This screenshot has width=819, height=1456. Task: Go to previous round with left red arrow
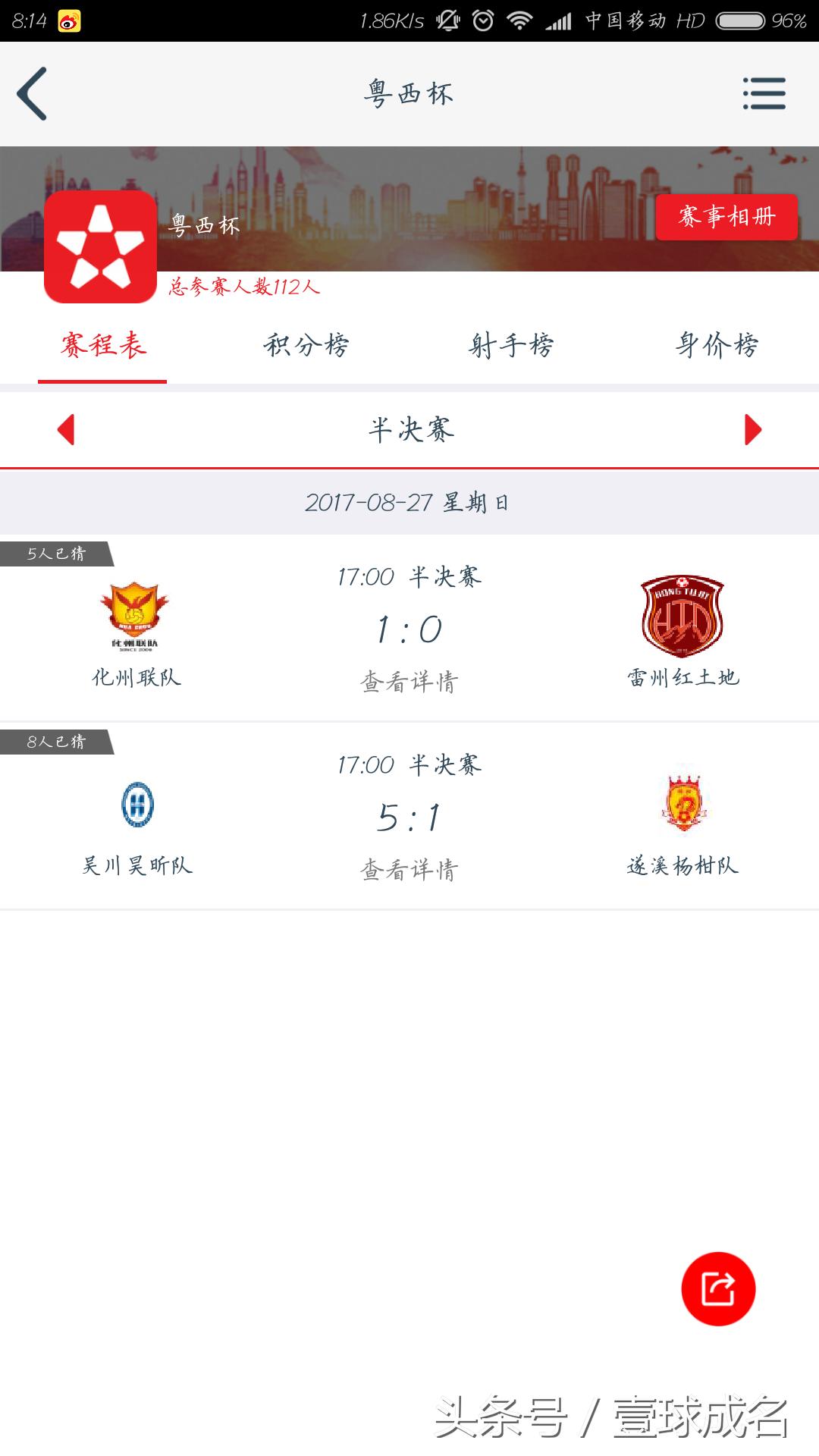tap(67, 429)
